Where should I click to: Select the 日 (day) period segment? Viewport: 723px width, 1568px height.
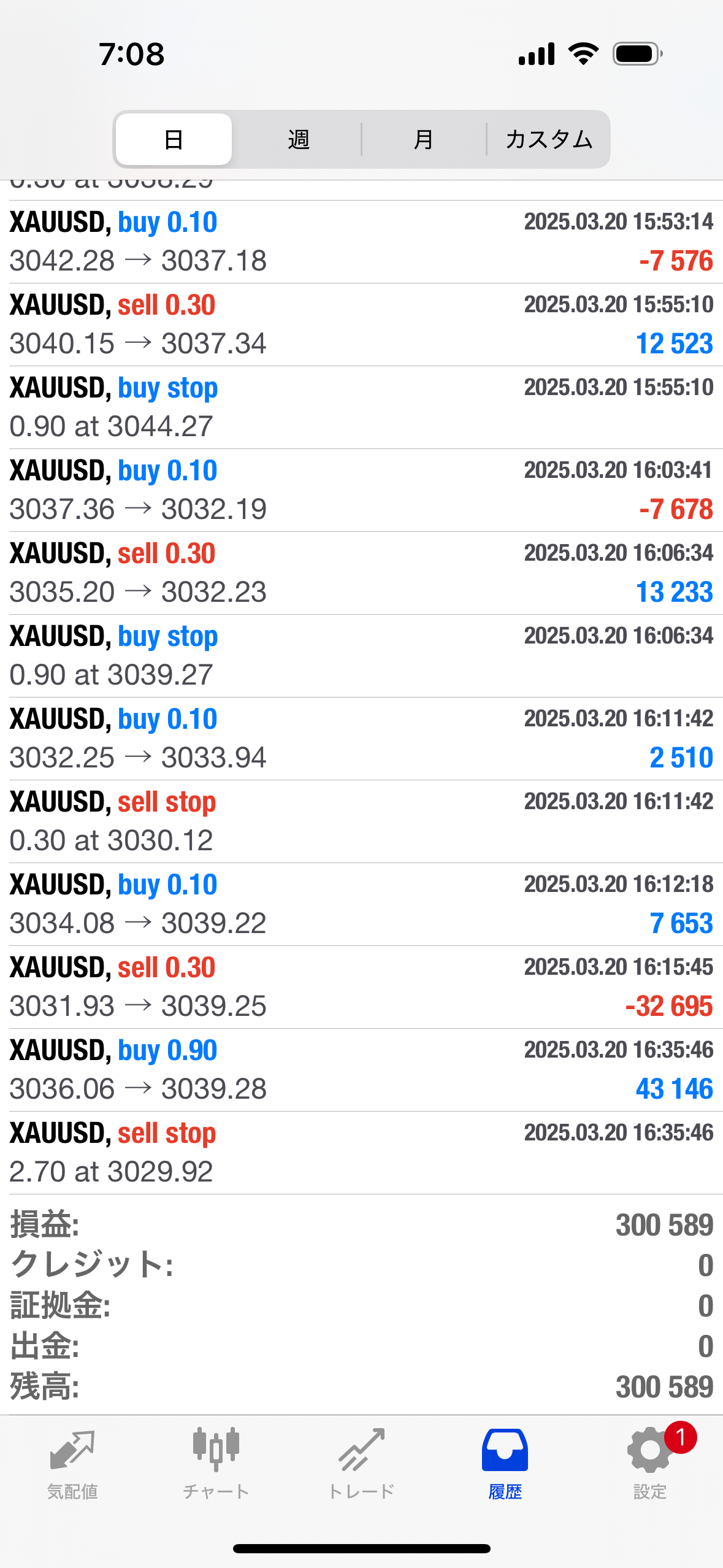[174, 139]
